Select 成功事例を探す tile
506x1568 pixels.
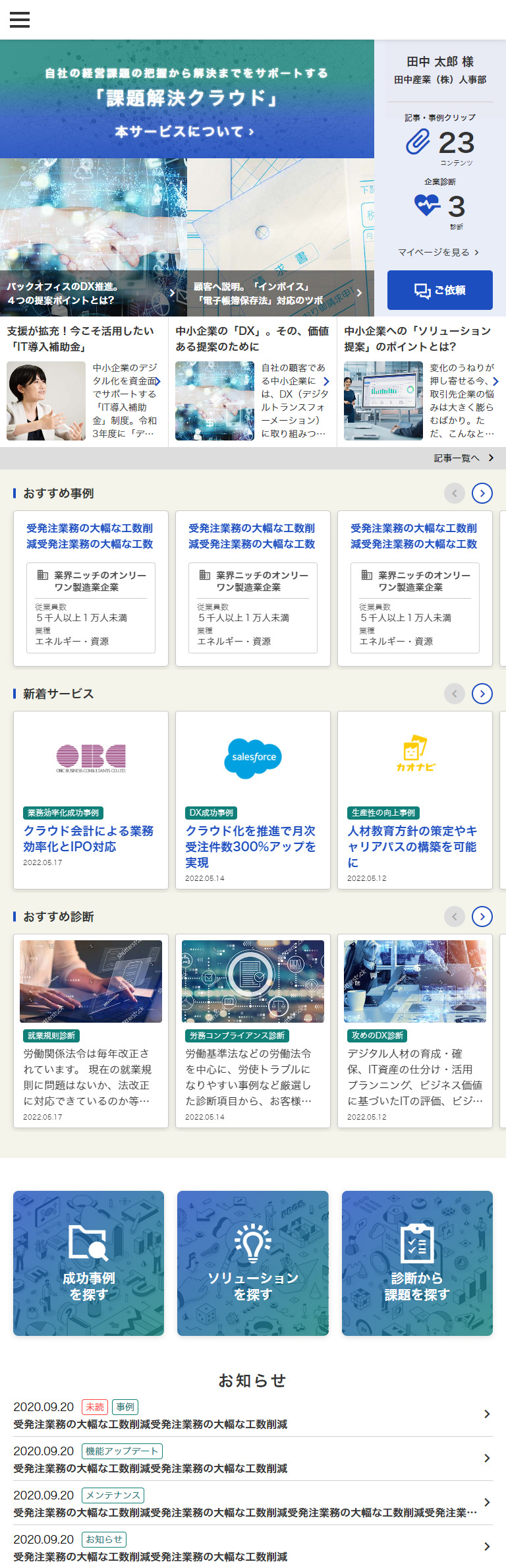(x=88, y=1263)
